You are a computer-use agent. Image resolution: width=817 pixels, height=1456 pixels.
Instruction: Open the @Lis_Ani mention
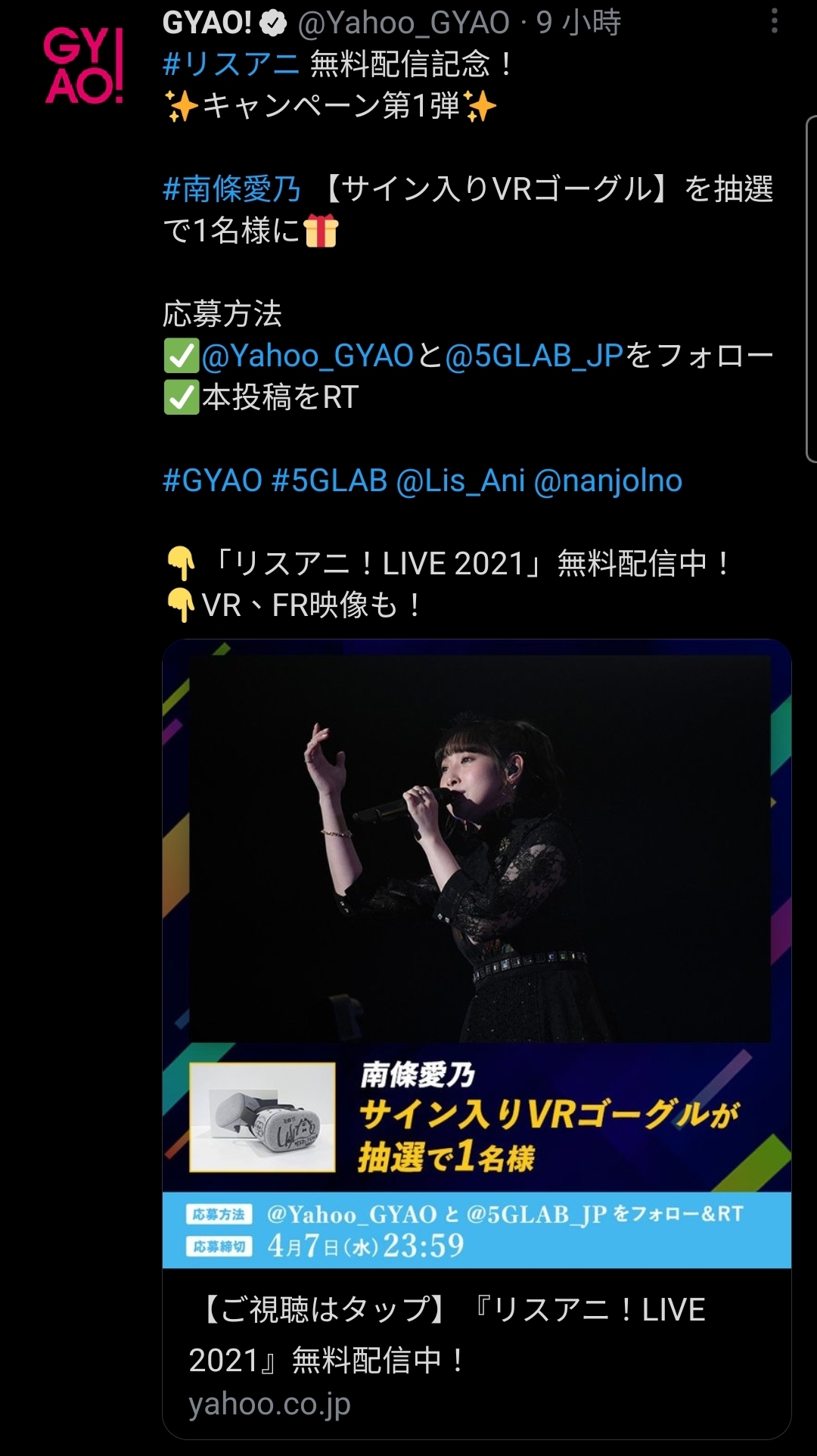point(460,481)
